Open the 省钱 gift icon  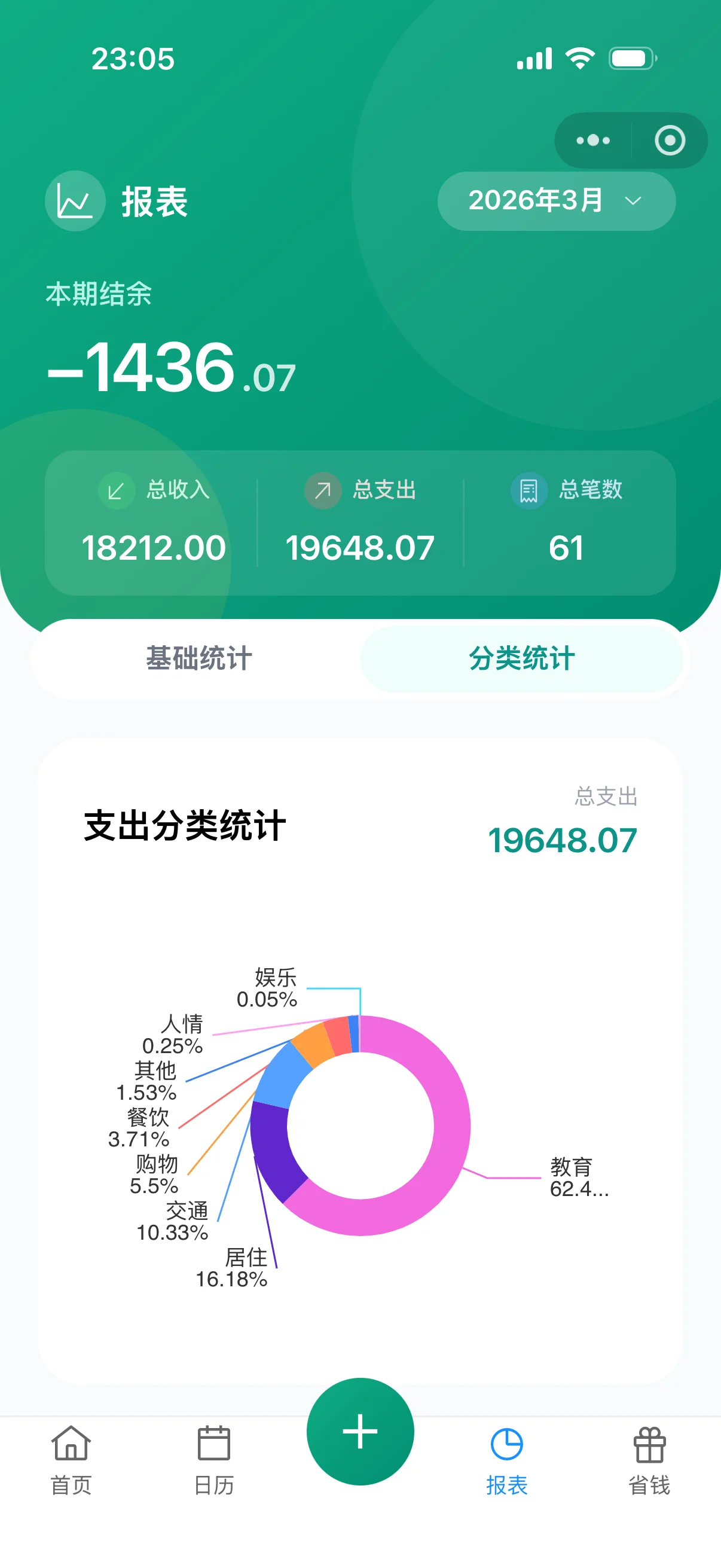tap(649, 1442)
